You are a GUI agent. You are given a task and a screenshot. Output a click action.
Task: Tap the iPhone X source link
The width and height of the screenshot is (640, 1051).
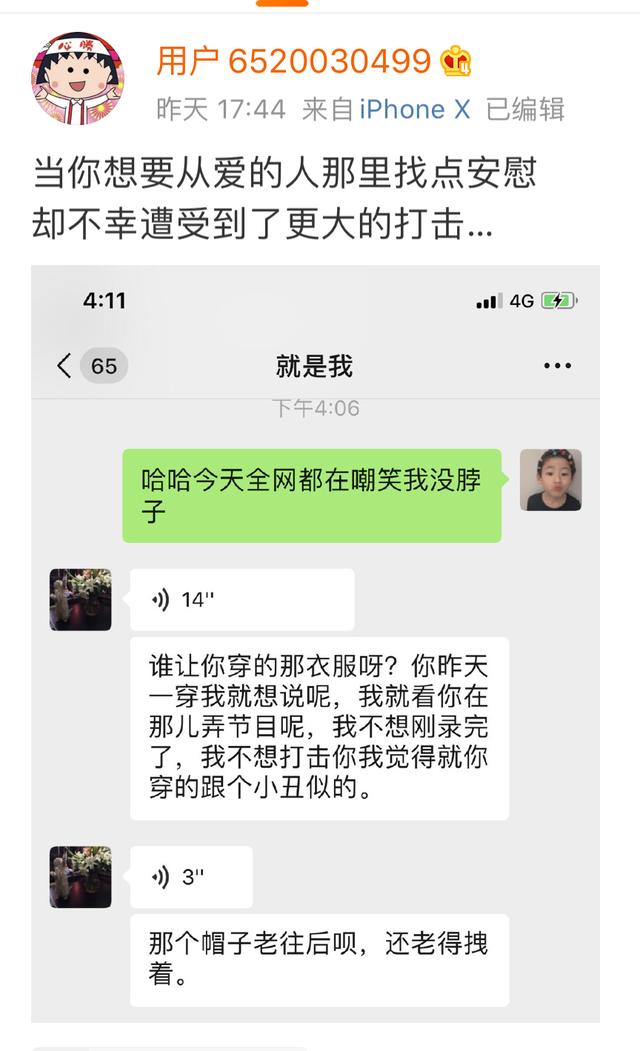coord(414,109)
